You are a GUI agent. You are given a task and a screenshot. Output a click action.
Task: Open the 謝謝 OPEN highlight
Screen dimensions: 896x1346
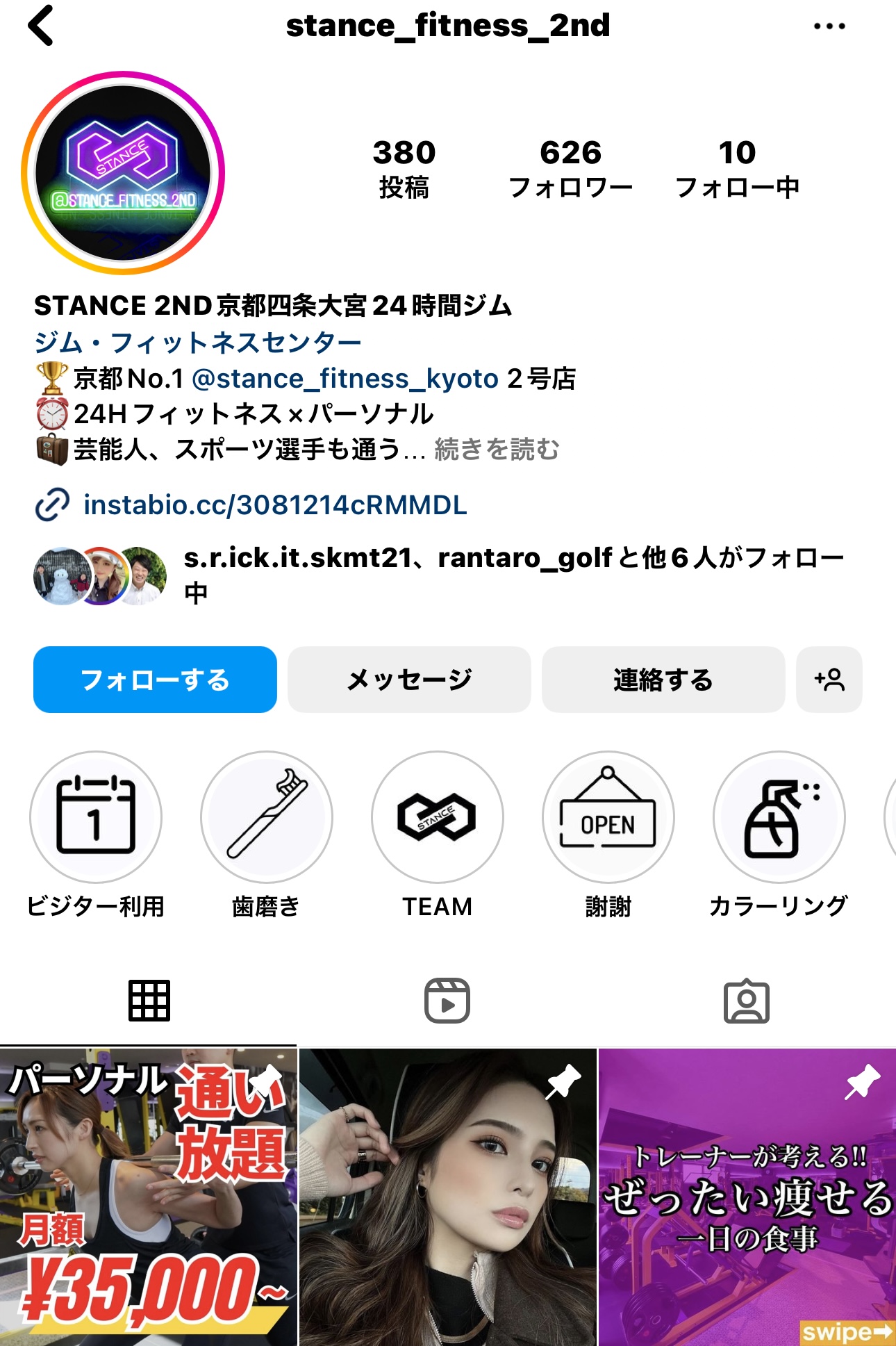pyautogui.click(x=608, y=817)
